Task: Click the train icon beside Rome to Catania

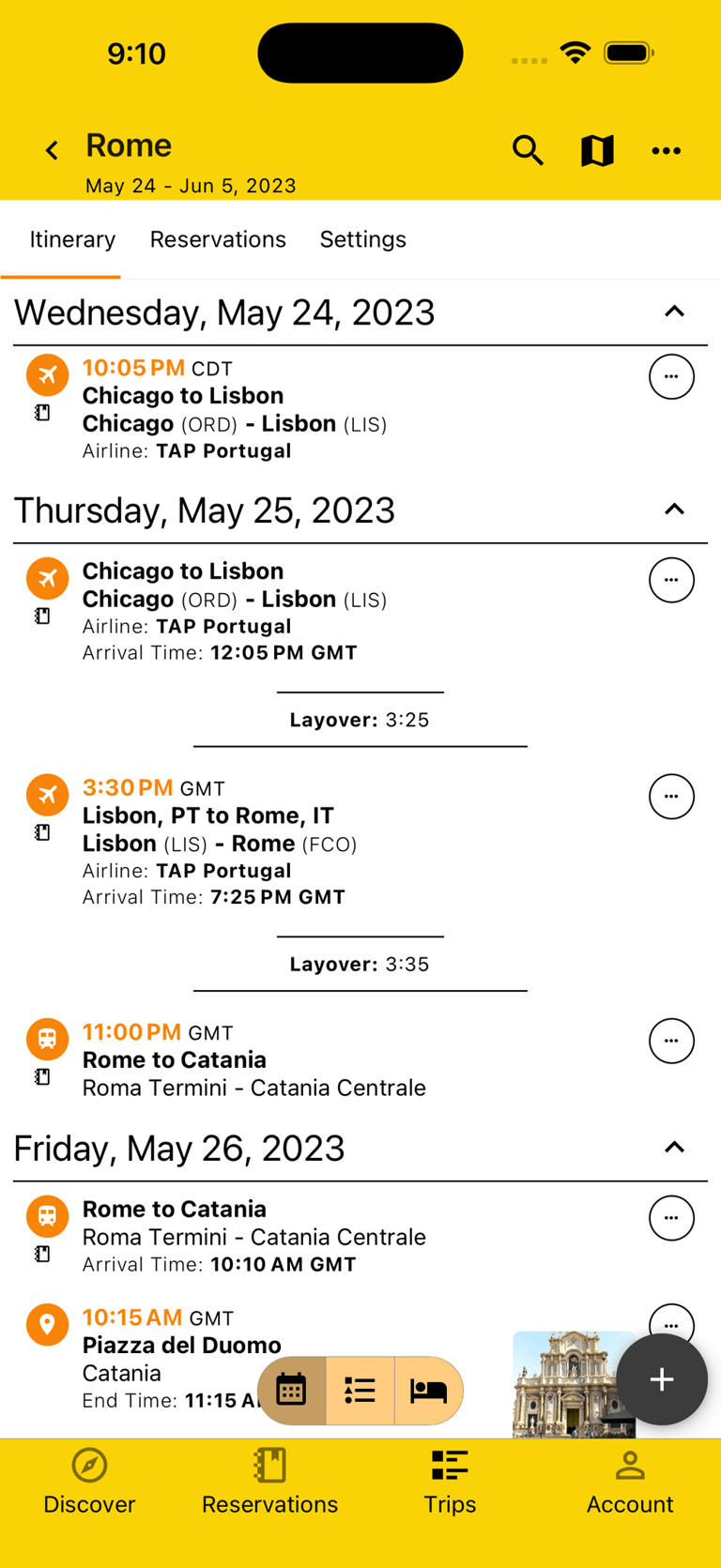Action: 47,1040
